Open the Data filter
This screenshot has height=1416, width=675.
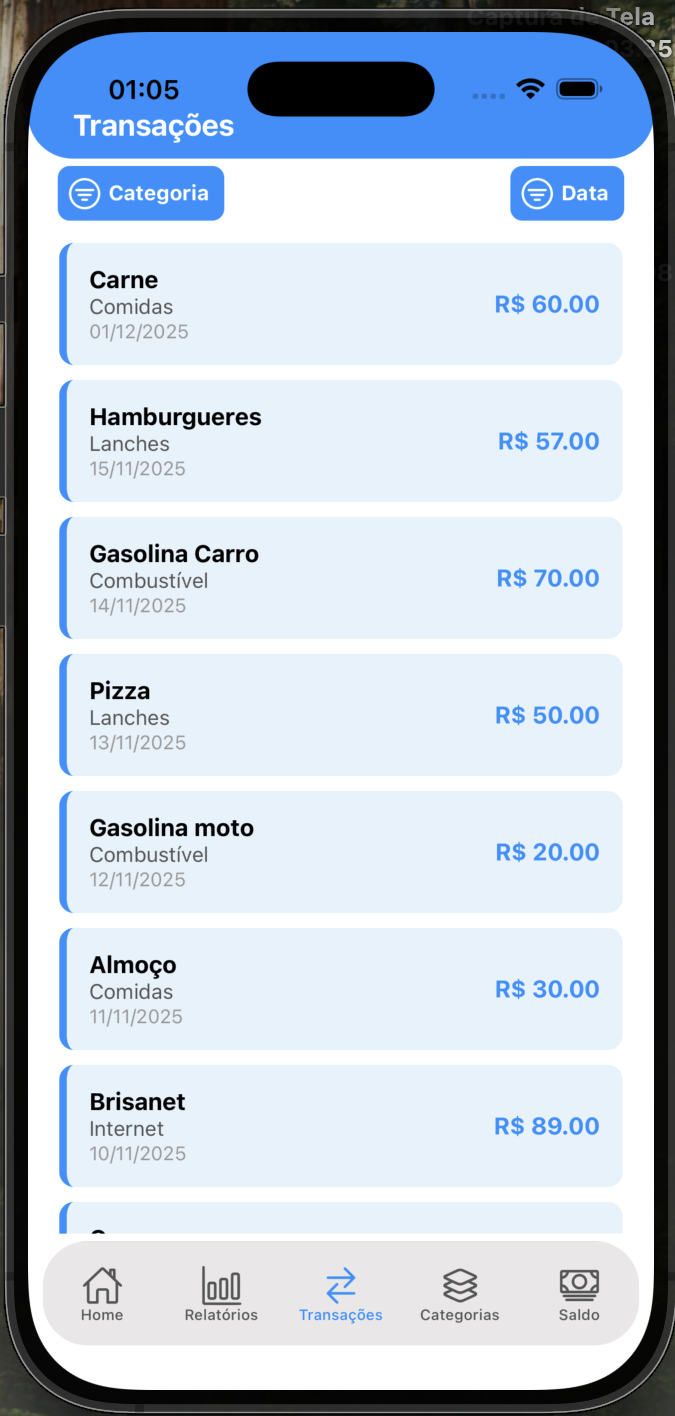pyautogui.click(x=567, y=193)
